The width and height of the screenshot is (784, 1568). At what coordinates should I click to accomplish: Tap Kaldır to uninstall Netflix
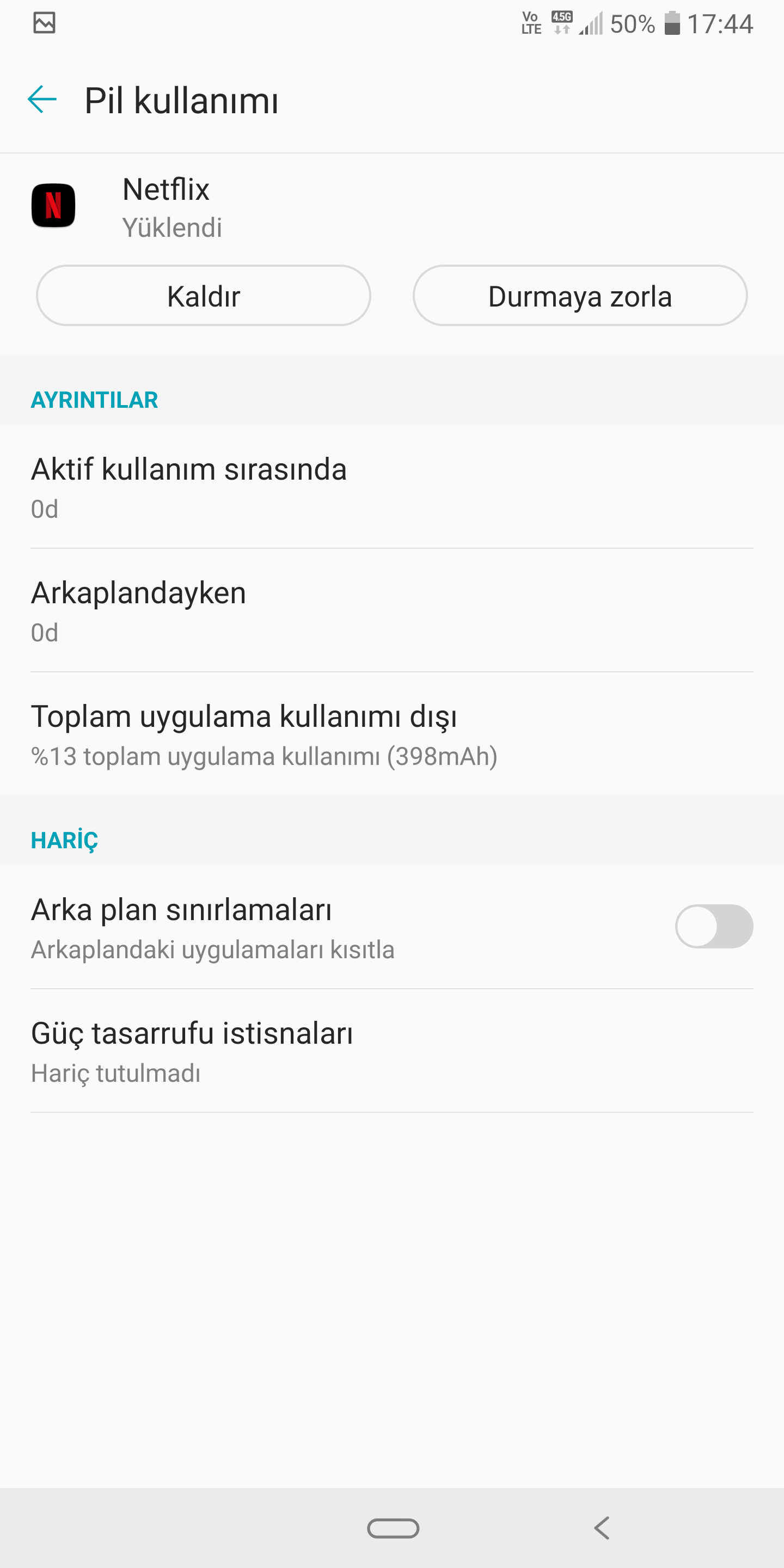tap(203, 296)
